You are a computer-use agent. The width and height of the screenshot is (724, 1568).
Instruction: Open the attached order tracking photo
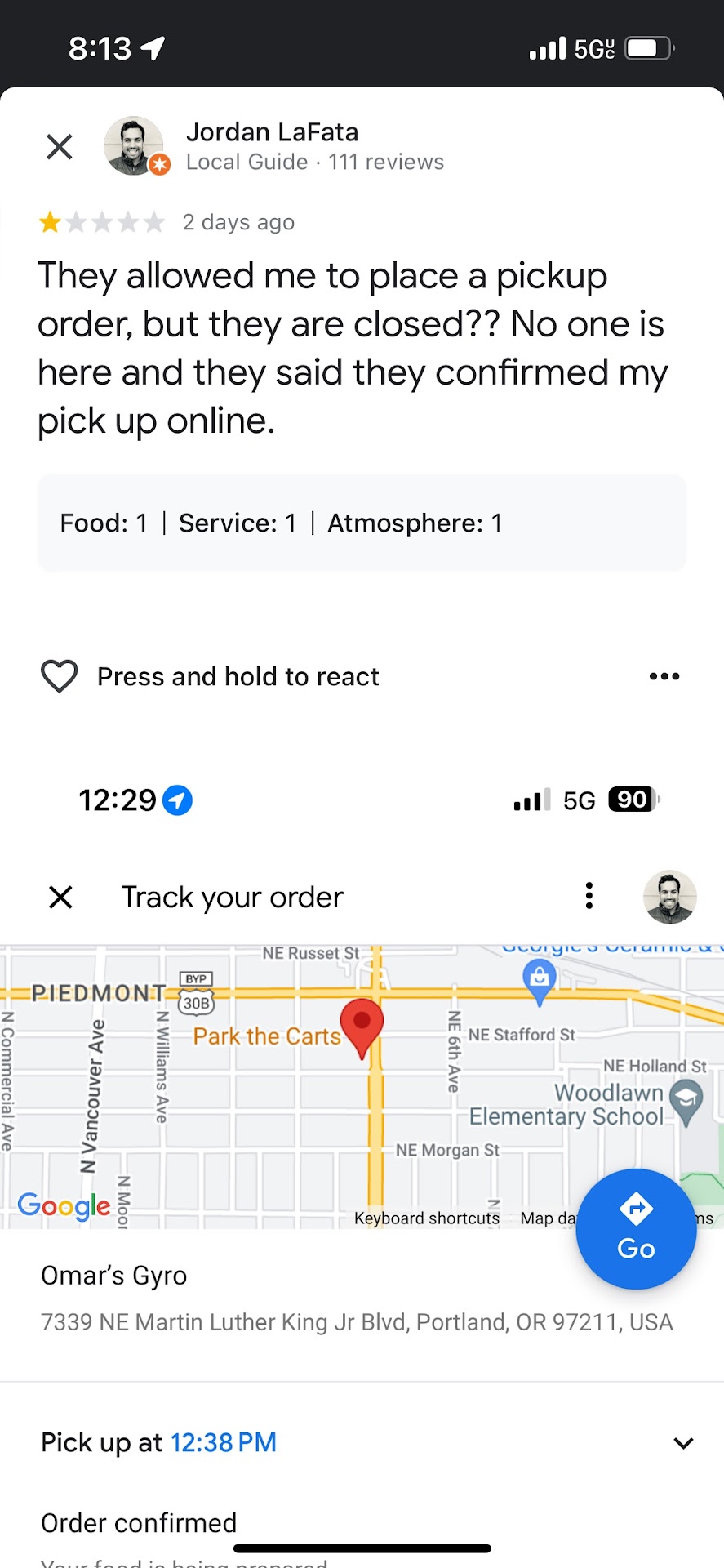[x=362, y=1143]
